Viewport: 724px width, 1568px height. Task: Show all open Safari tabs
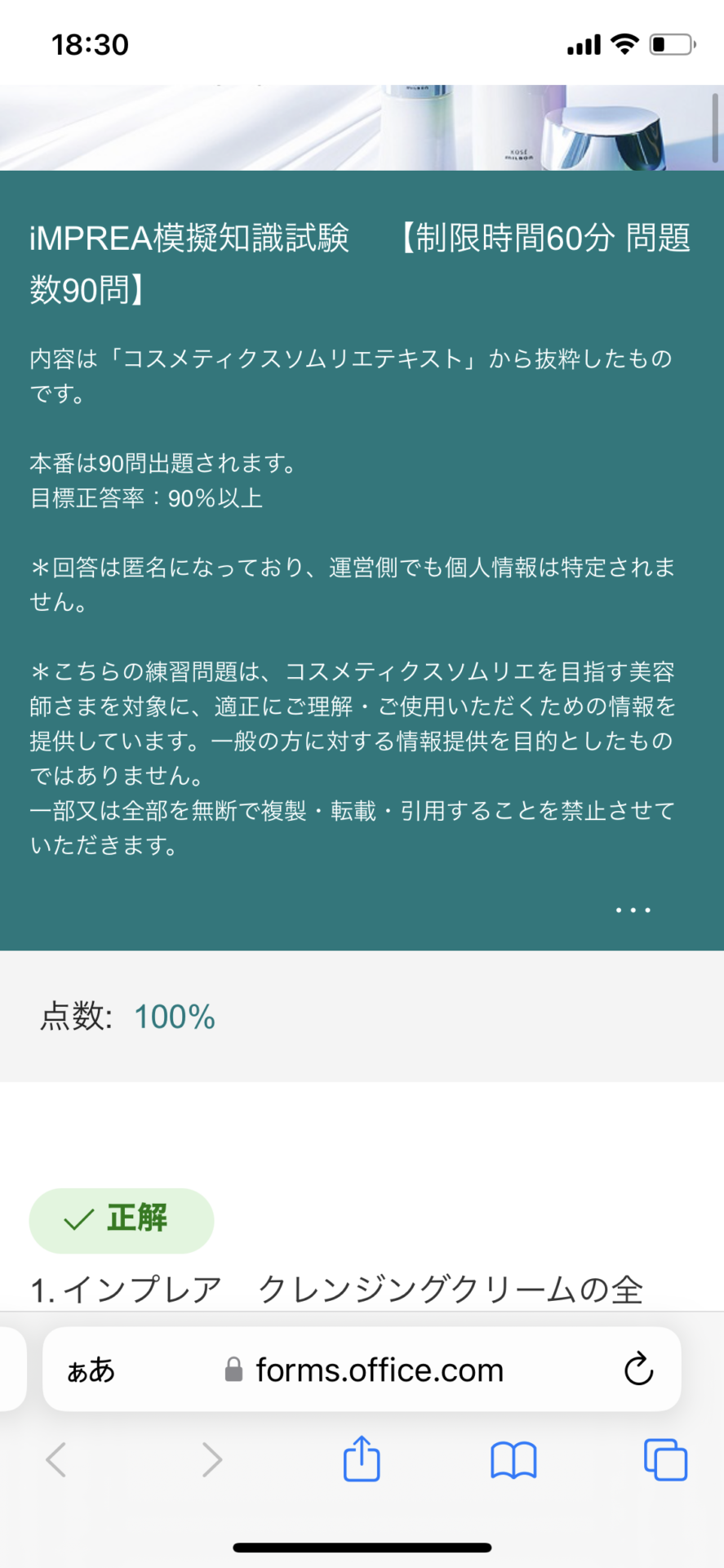(665, 1459)
